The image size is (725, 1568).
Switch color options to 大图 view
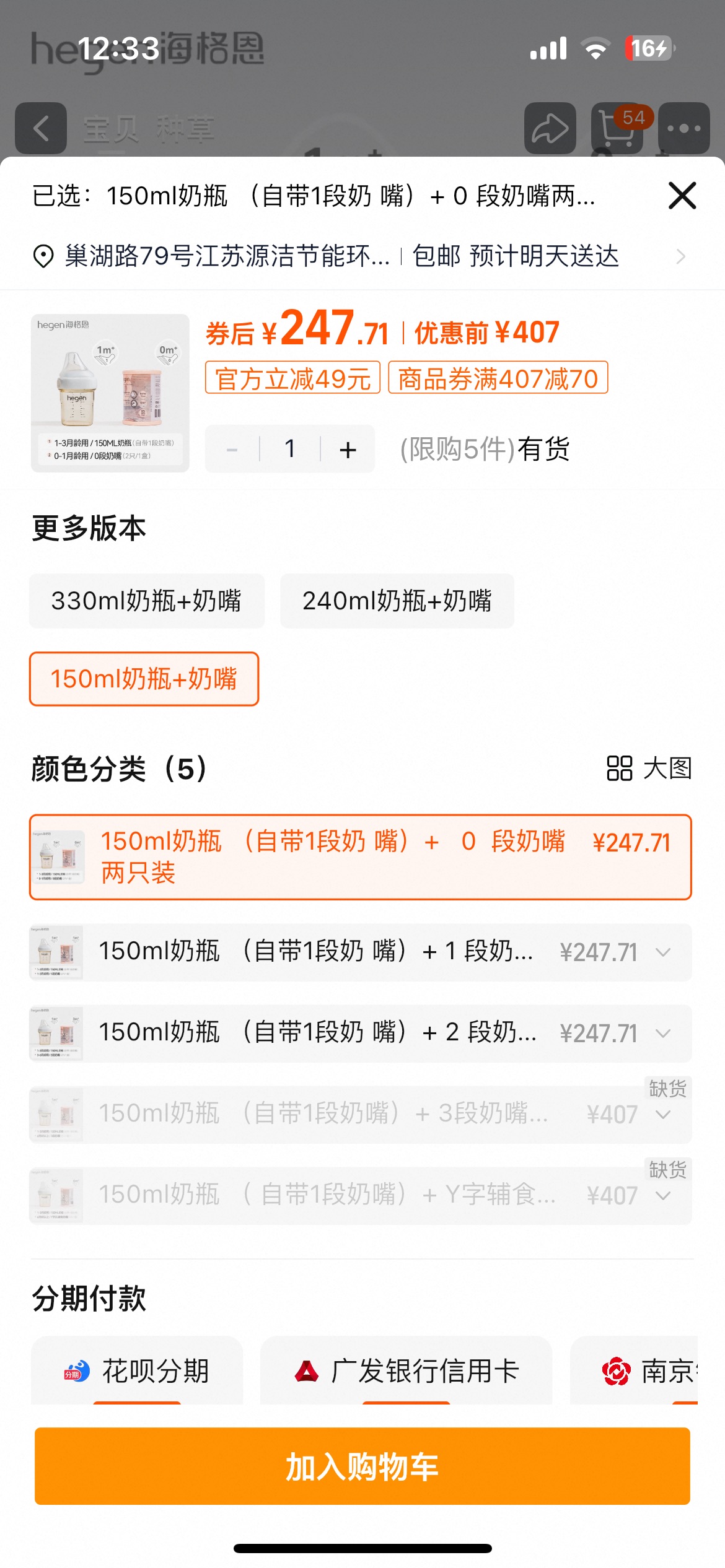click(649, 769)
